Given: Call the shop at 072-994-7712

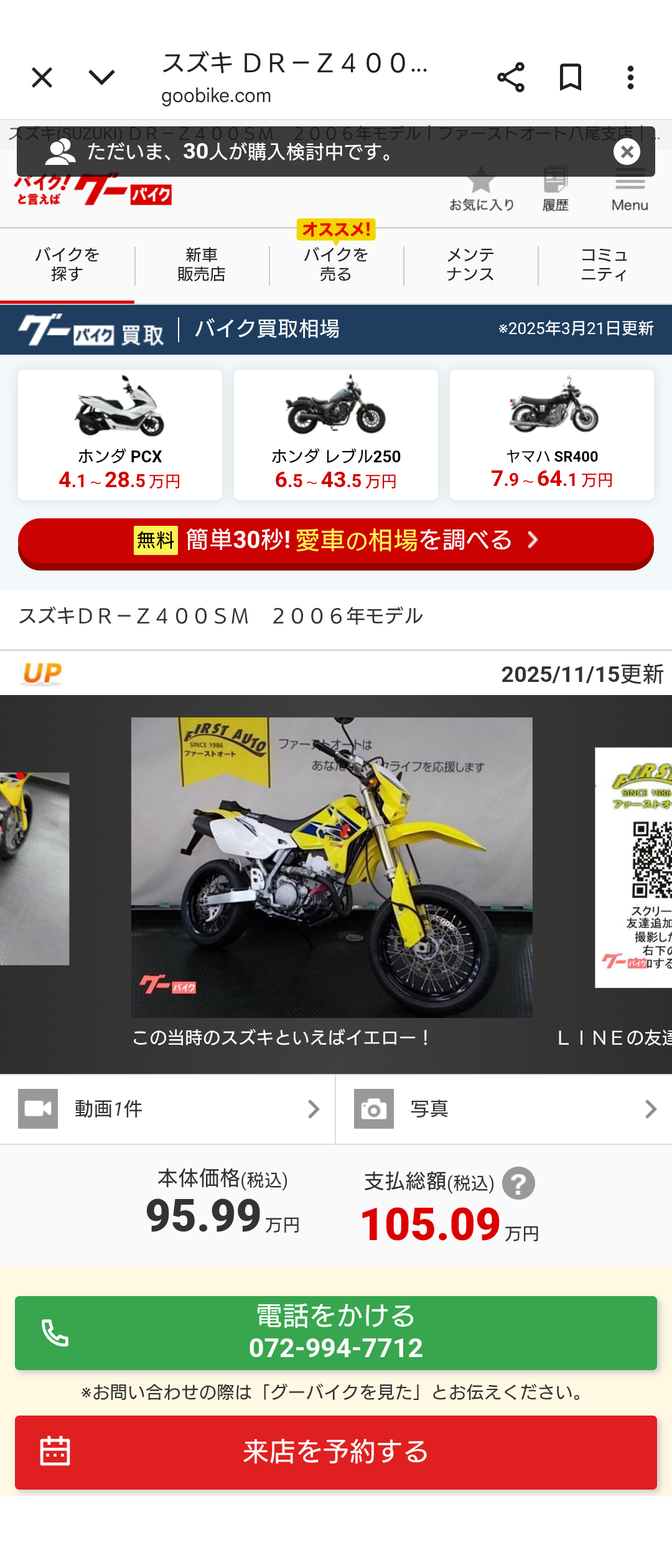Looking at the screenshot, I should point(336,1333).
